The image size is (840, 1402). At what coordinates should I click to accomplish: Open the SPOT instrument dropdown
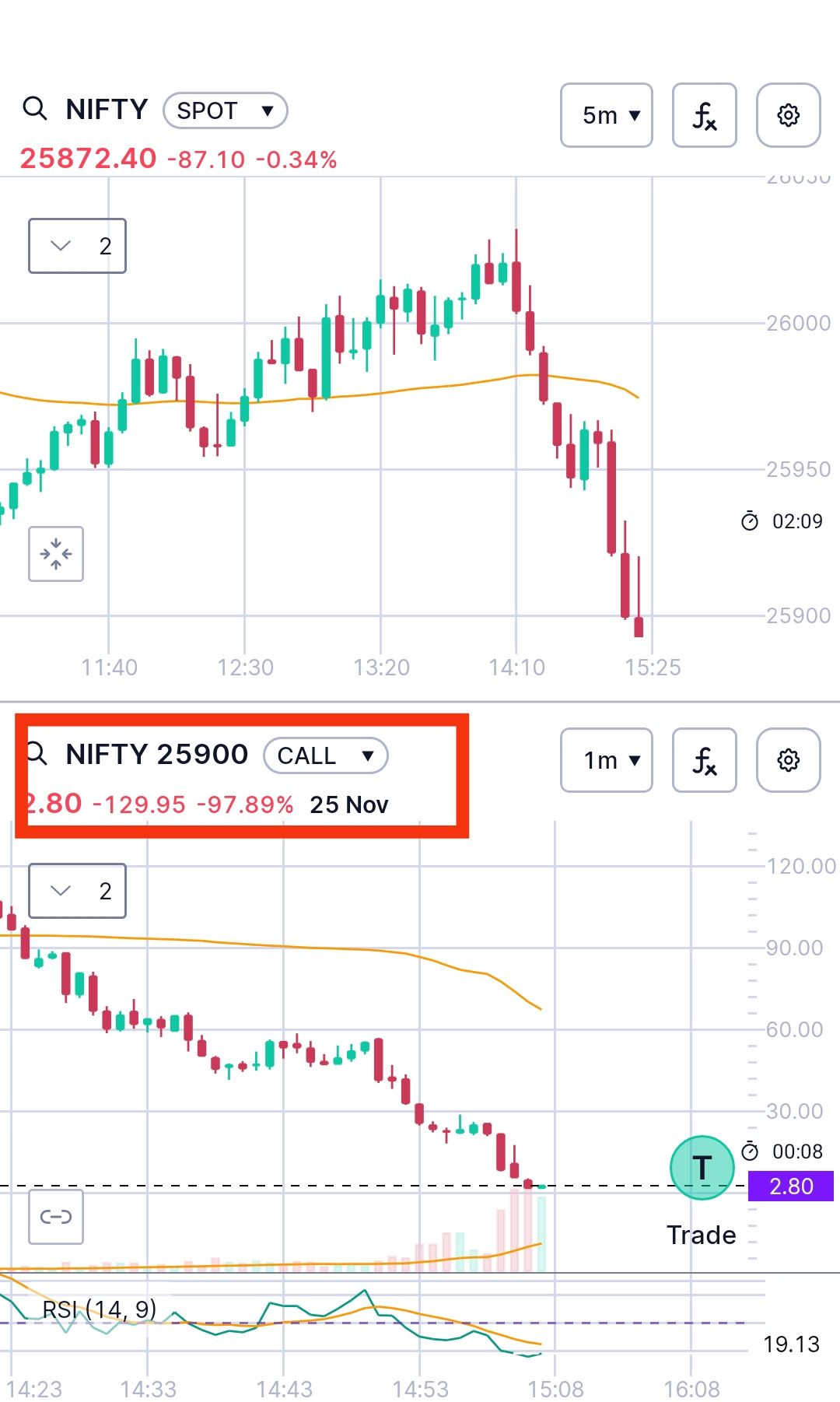[225, 110]
